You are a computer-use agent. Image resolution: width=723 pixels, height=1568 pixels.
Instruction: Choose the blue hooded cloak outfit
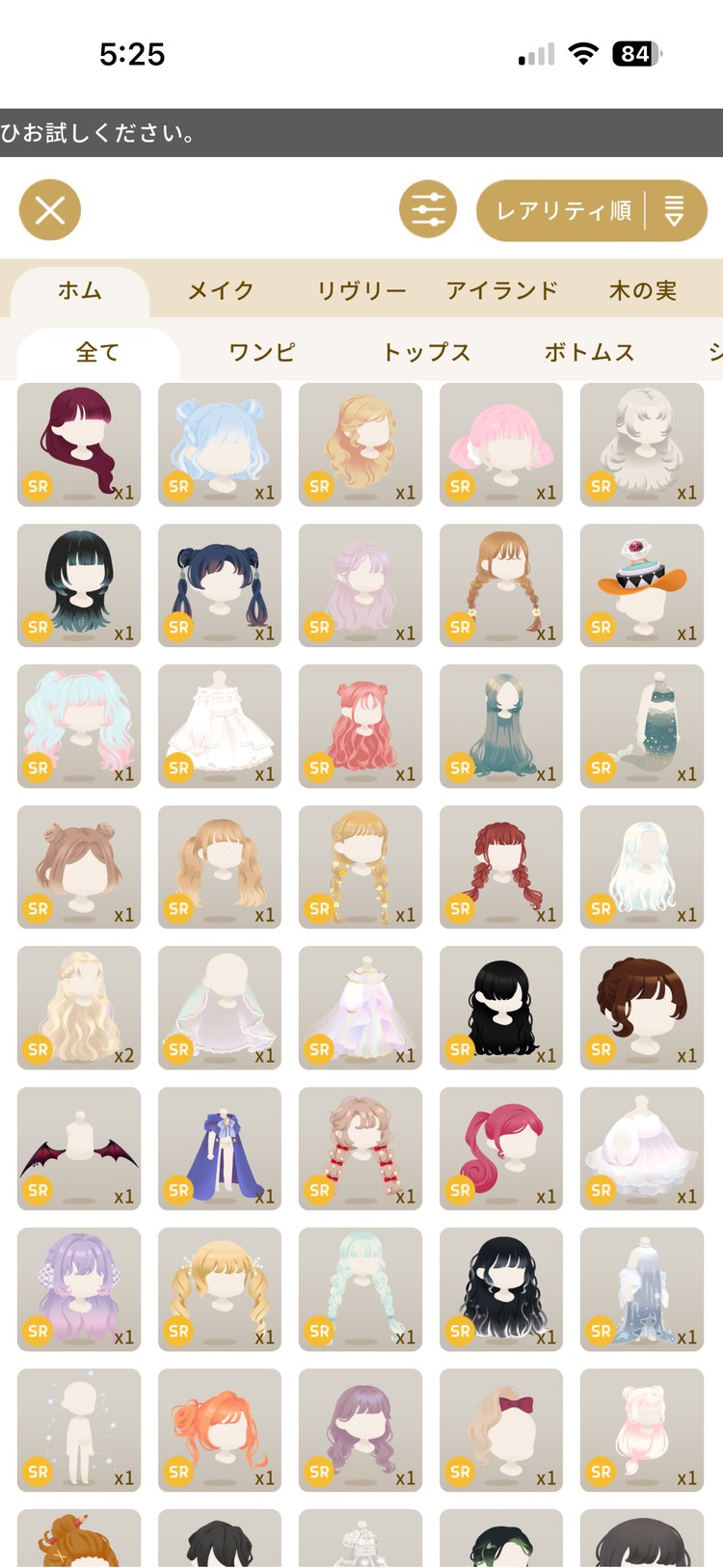point(220,1149)
